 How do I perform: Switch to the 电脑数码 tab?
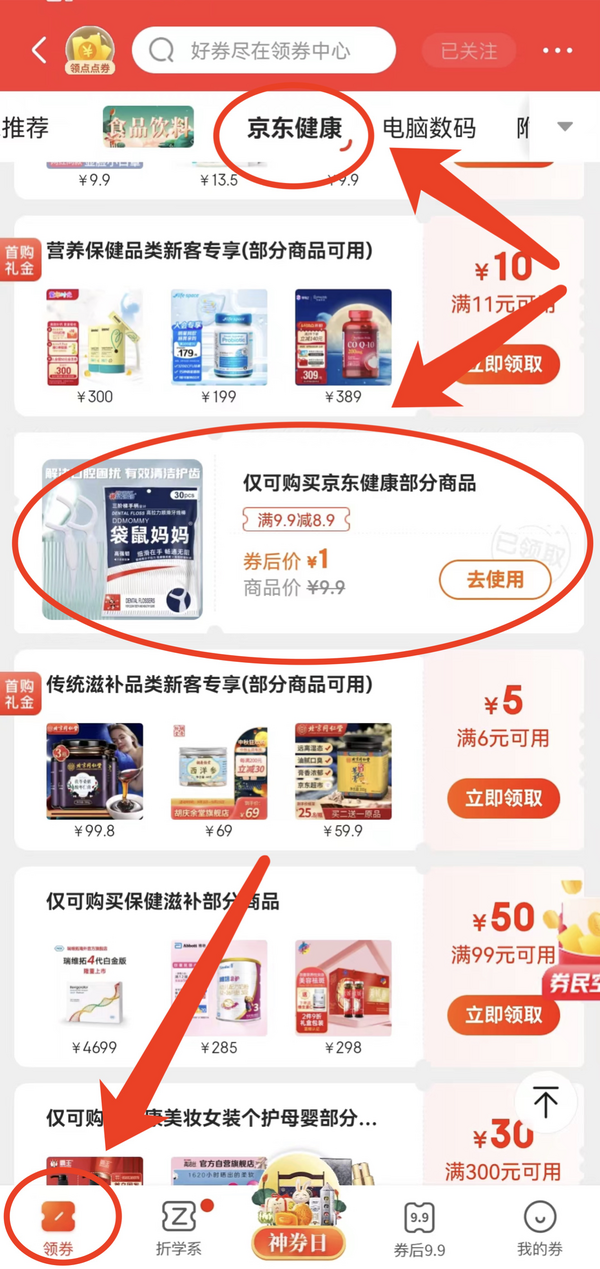pos(429,128)
